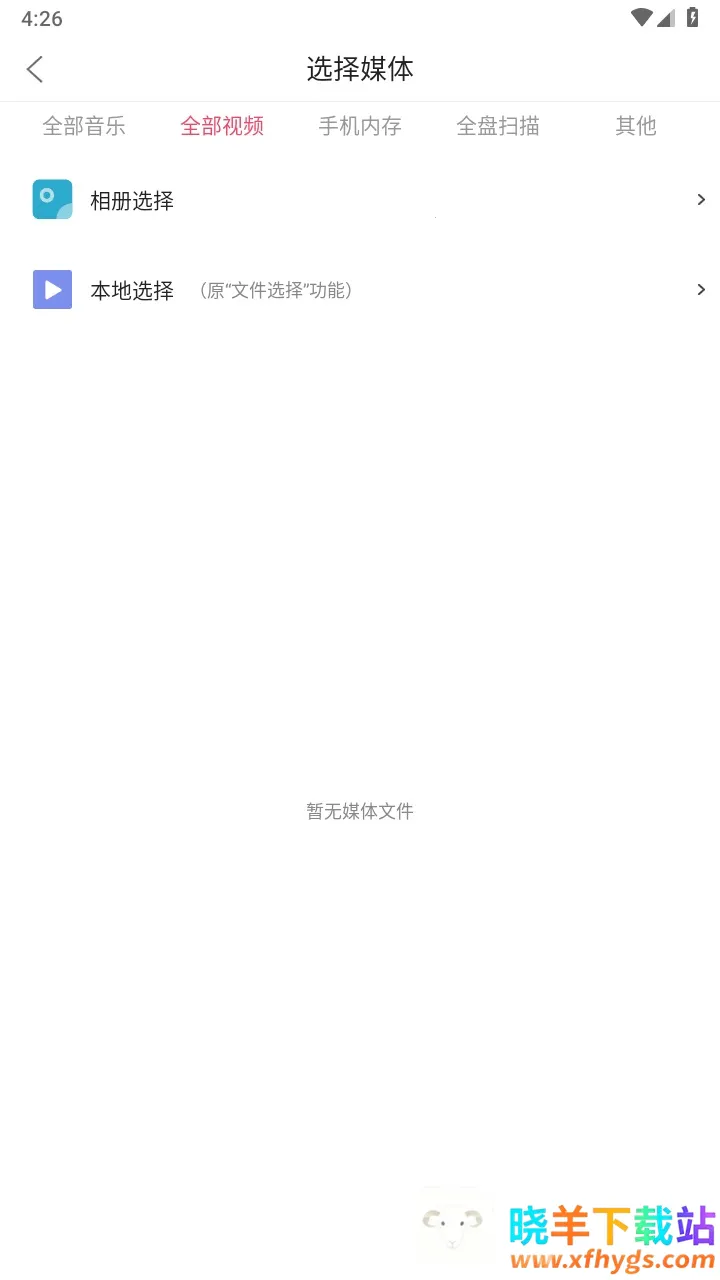Viewport: 720px width, 1280px height.
Task: Switch to the 全部音乐 tab
Action: click(x=84, y=126)
